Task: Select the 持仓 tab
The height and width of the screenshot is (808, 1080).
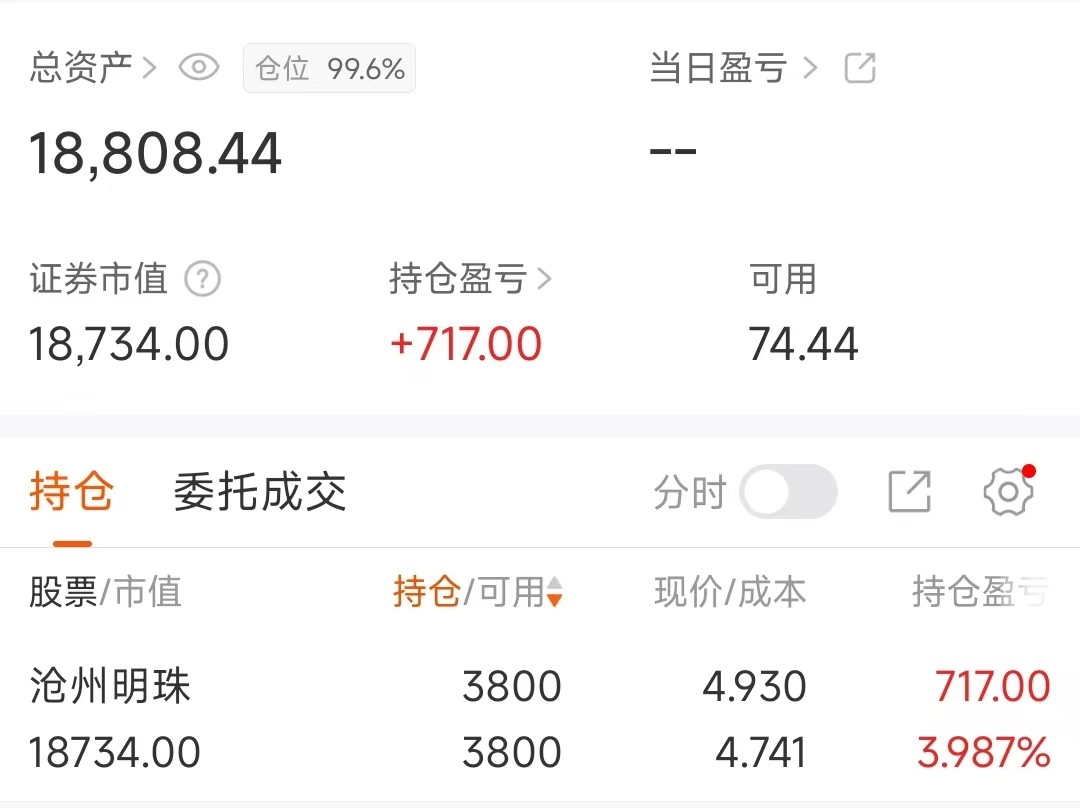Action: coord(71,492)
